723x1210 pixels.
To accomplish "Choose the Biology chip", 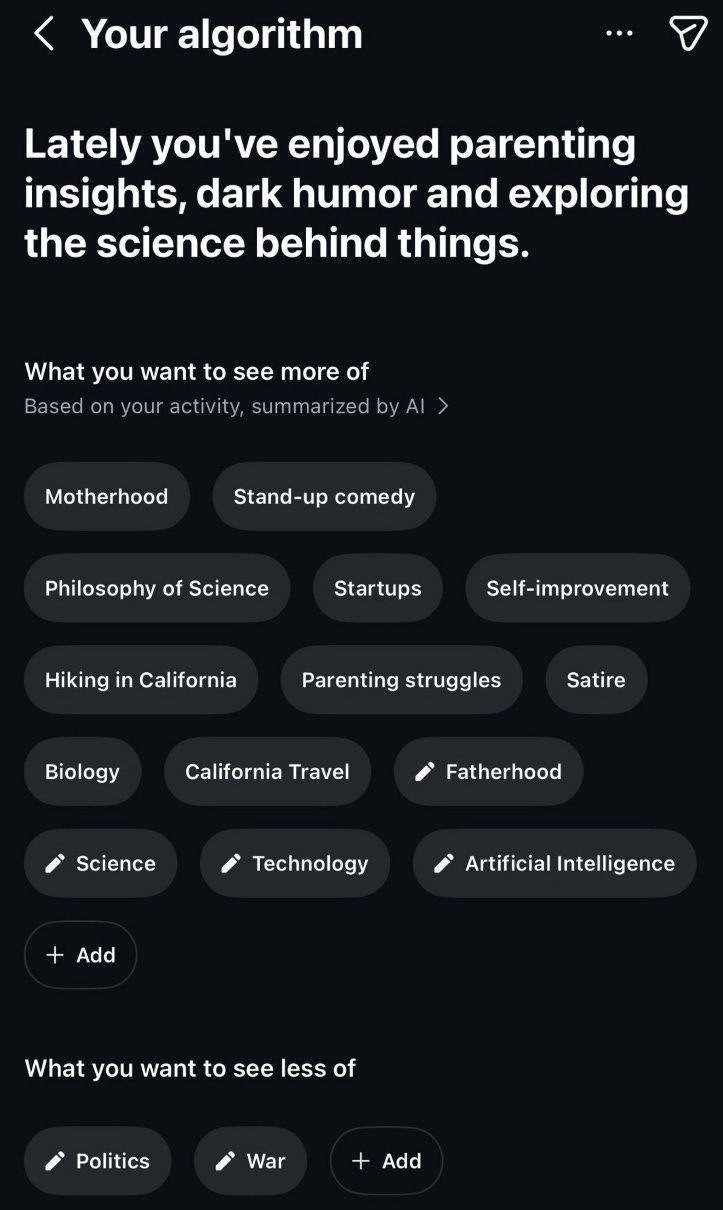I will point(82,772).
